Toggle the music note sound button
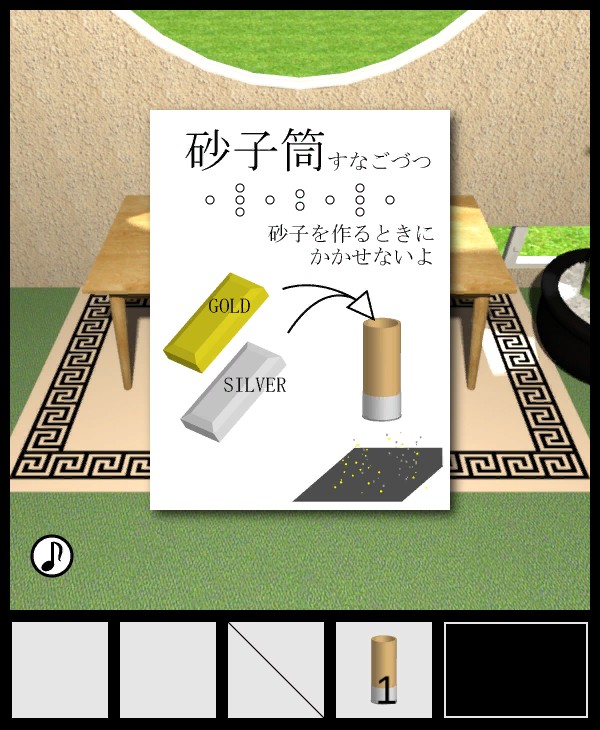The width and height of the screenshot is (600, 730). pyautogui.click(x=52, y=556)
